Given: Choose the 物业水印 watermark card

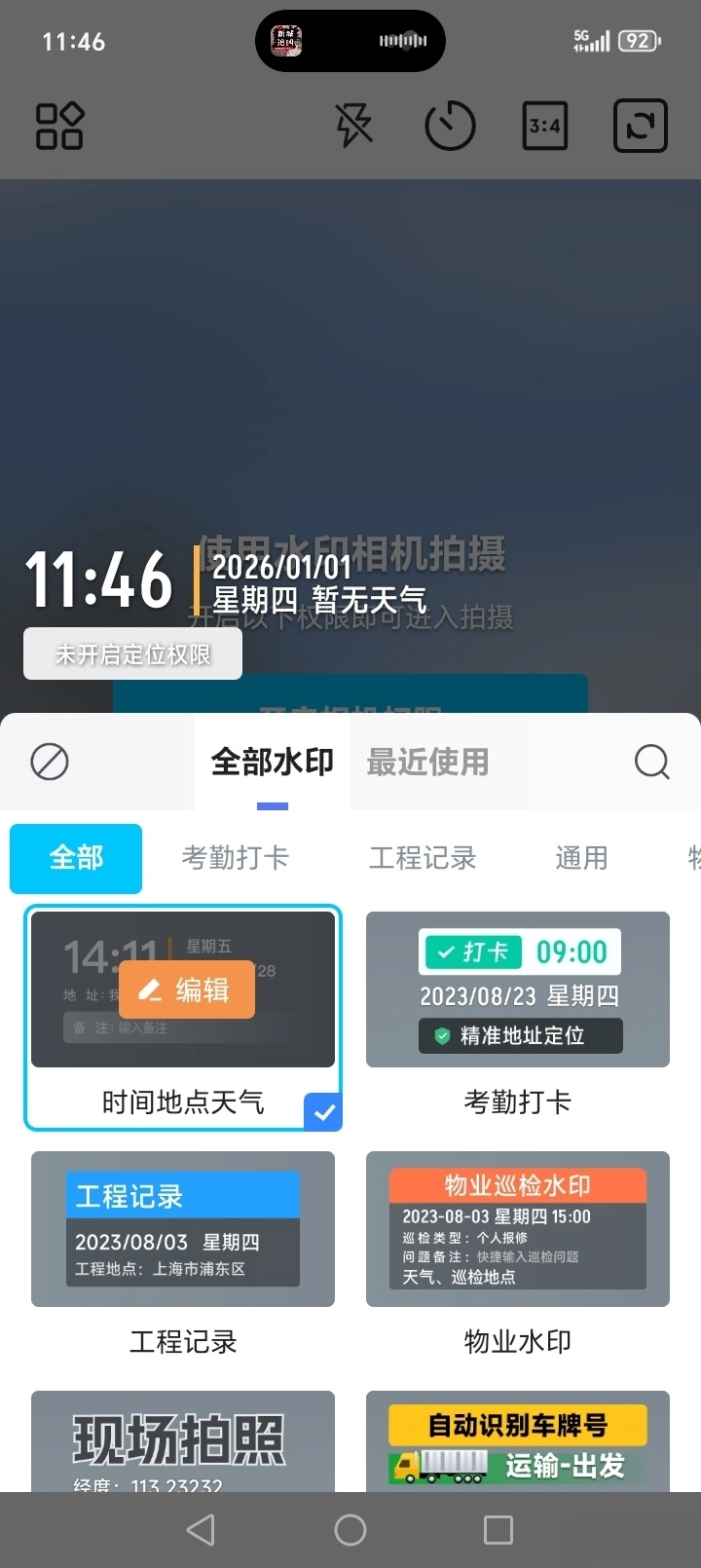Looking at the screenshot, I should (518, 1255).
